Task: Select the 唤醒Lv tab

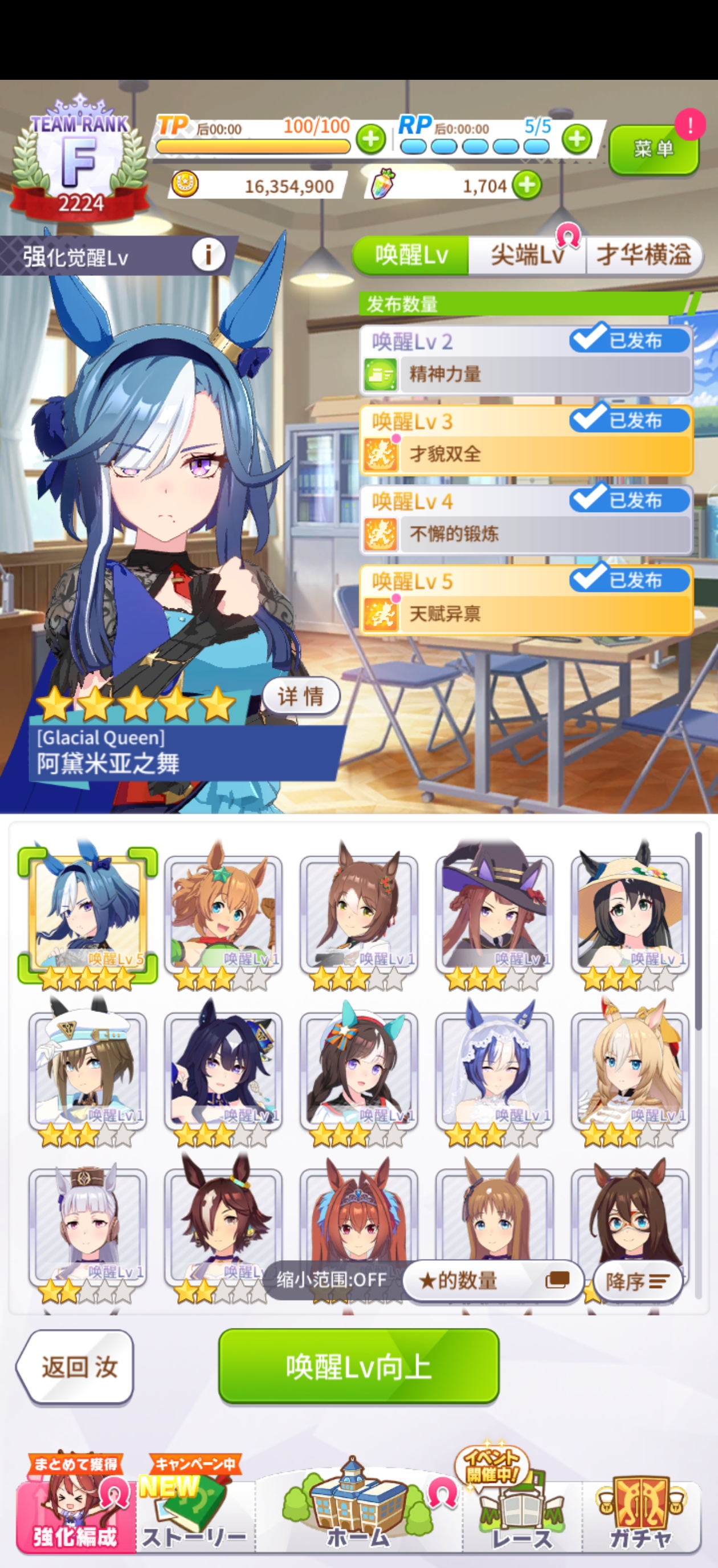Action: click(411, 255)
